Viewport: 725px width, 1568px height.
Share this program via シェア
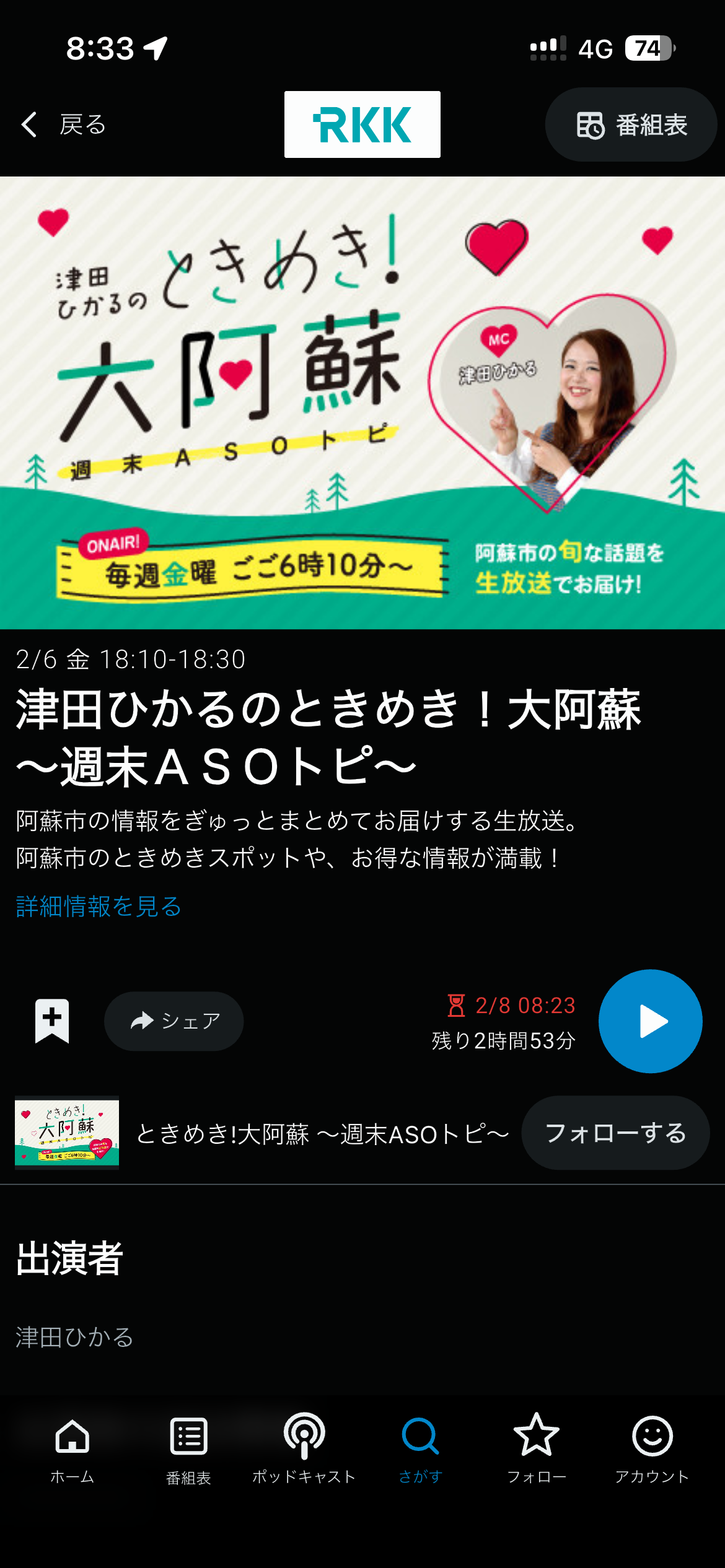click(174, 1021)
